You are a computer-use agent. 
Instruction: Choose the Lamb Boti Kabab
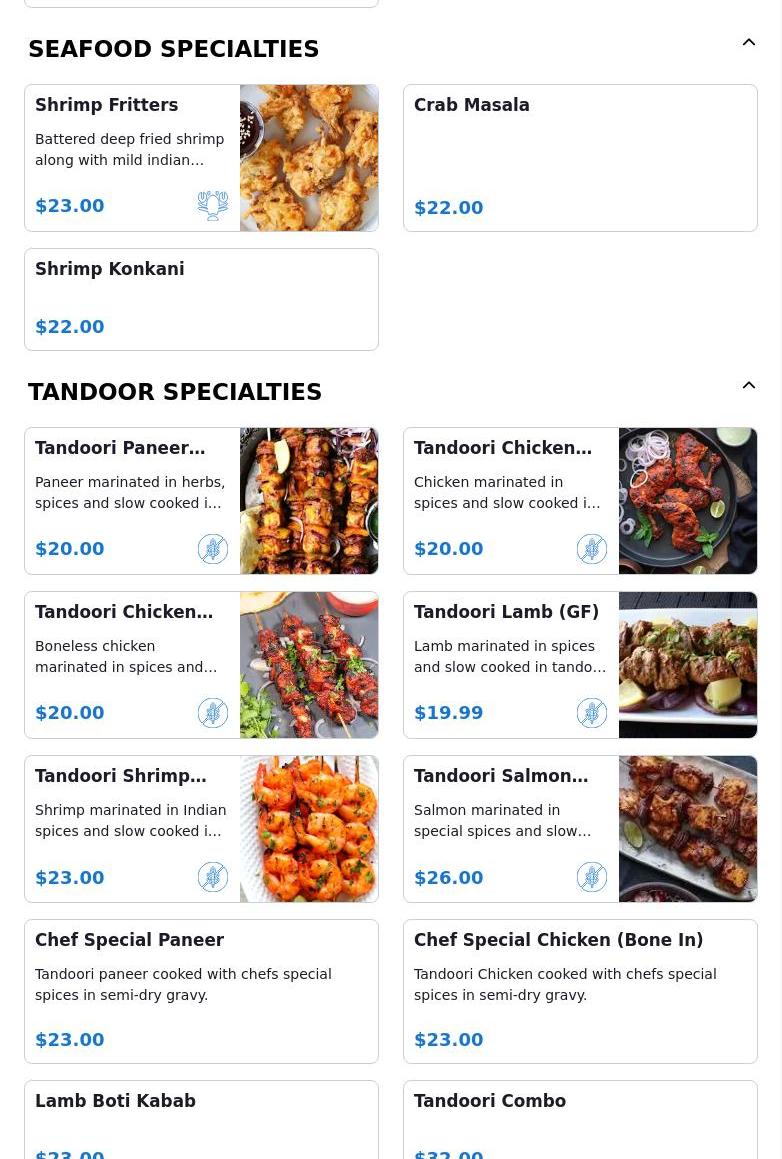point(201,1120)
